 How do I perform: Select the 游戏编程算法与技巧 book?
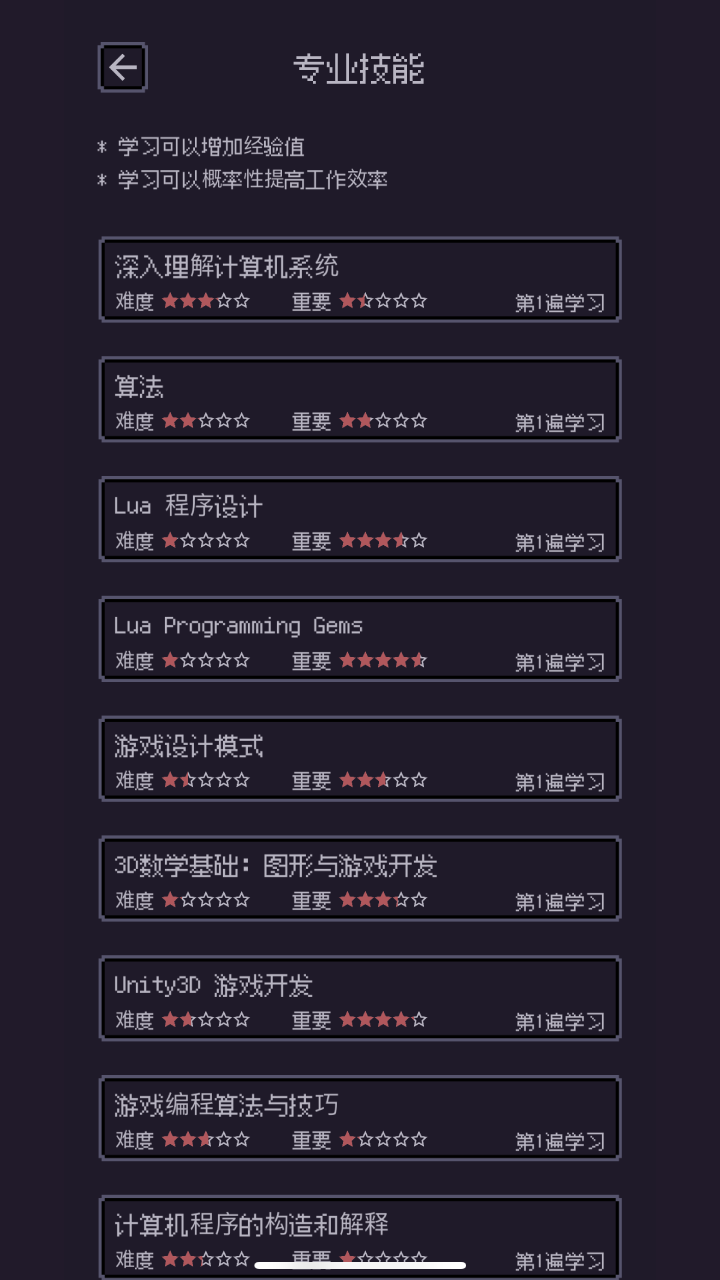[x=360, y=1118]
